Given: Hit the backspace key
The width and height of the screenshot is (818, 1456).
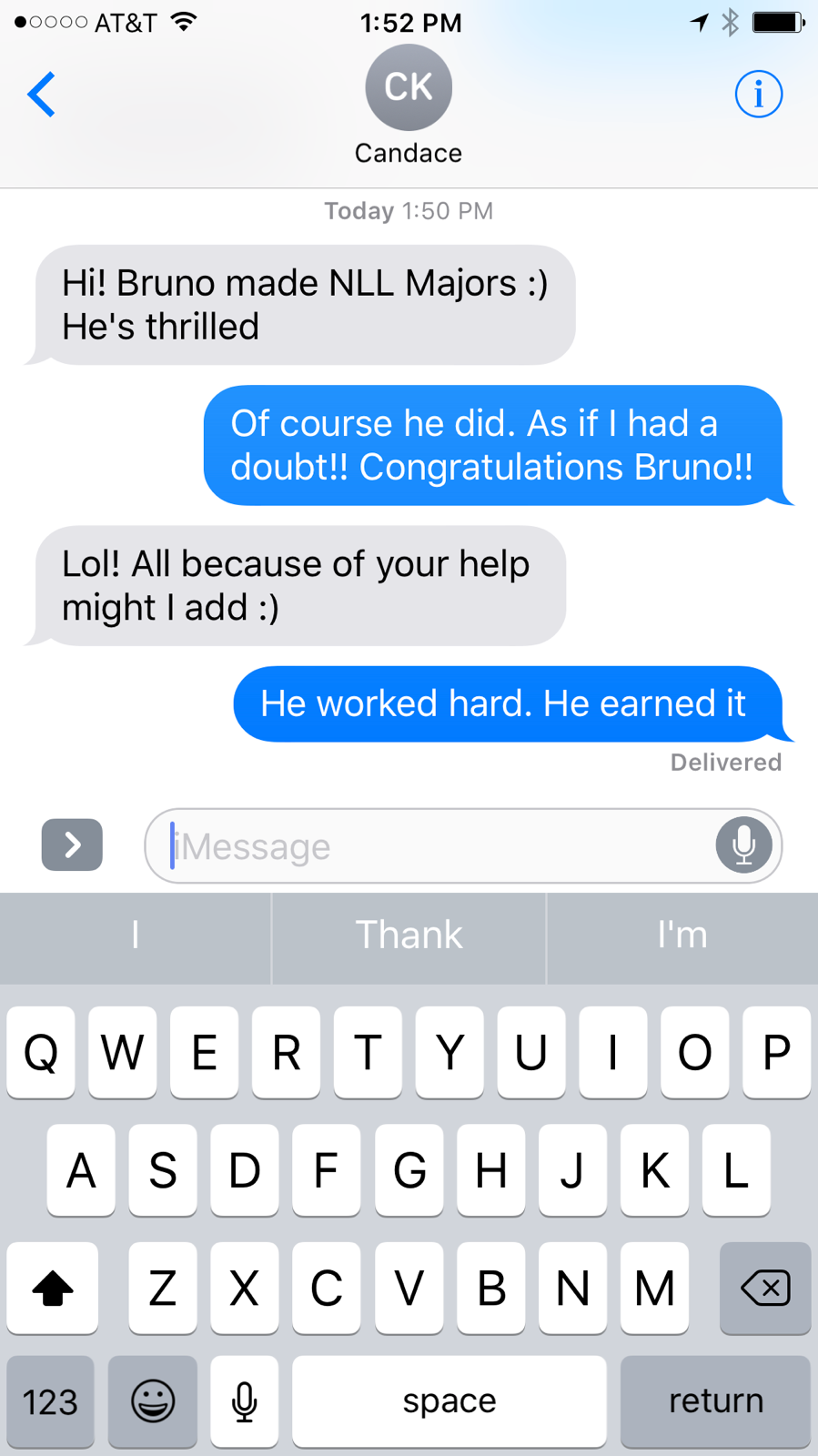Looking at the screenshot, I should click(x=765, y=1288).
